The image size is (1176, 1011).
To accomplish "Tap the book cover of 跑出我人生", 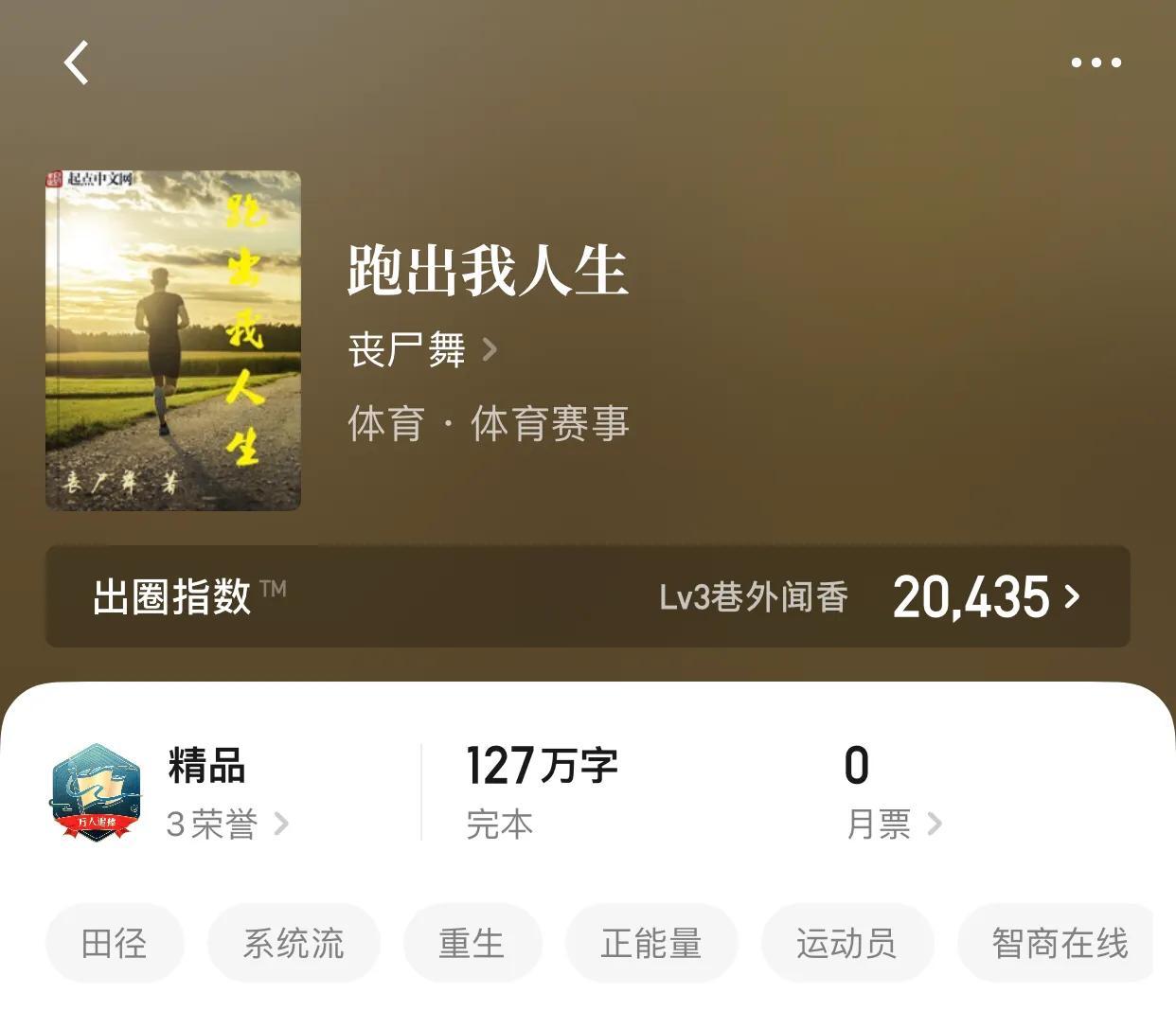I will coord(173,341).
